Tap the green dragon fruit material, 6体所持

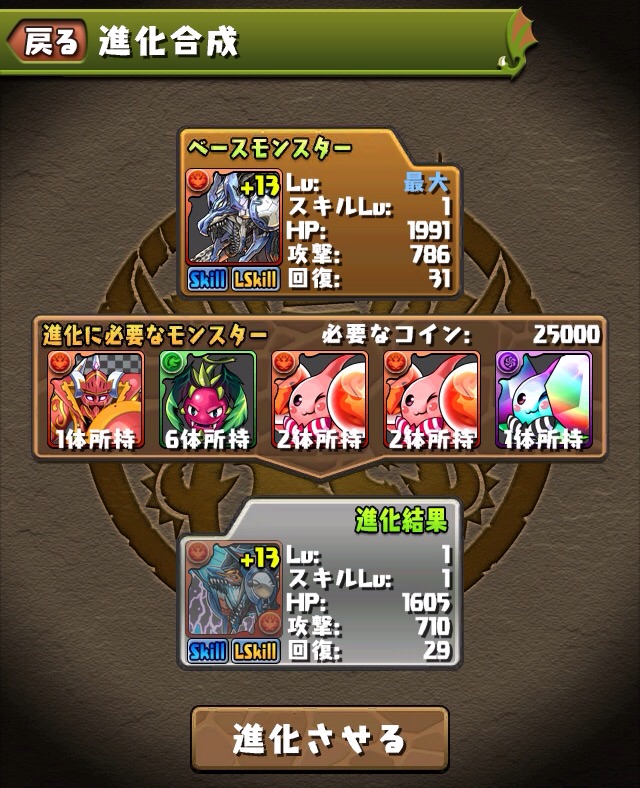pos(208,400)
